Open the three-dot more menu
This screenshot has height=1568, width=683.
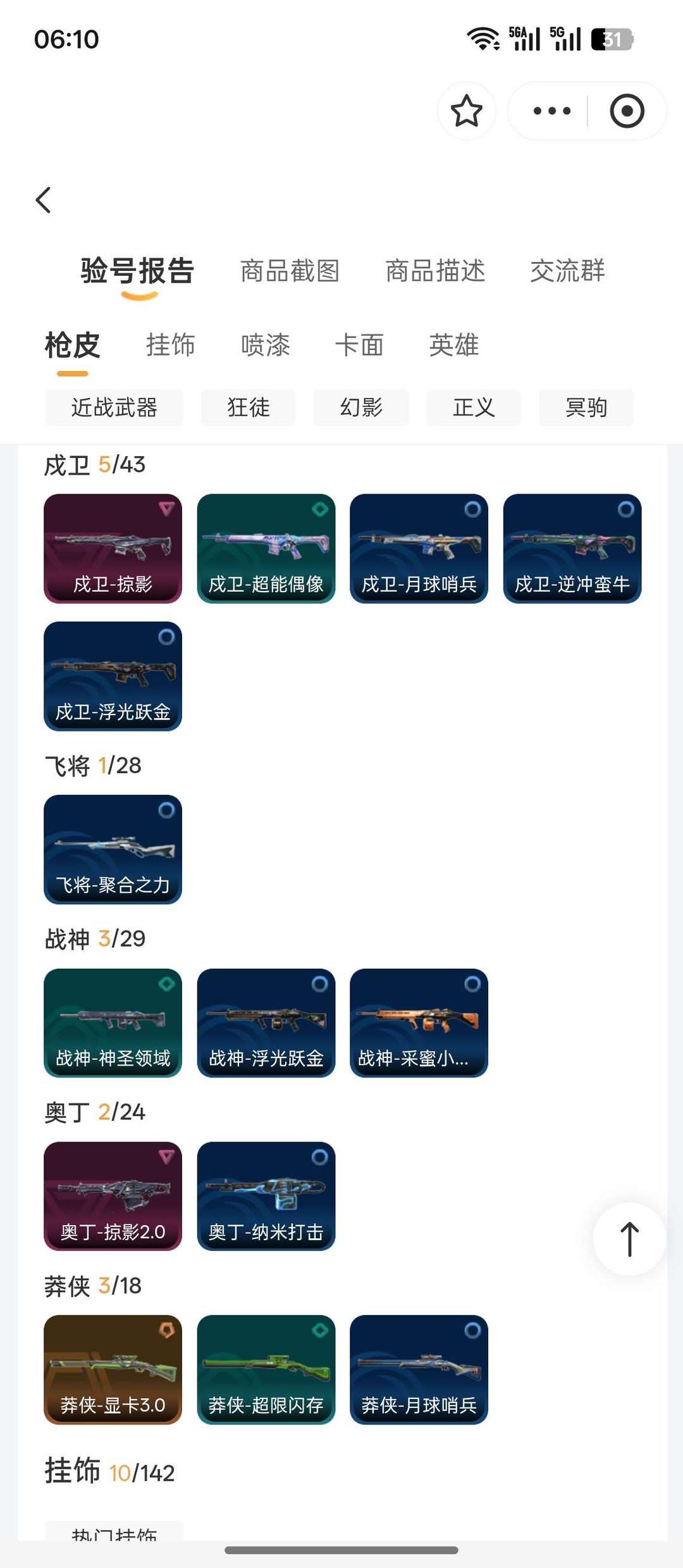click(551, 111)
